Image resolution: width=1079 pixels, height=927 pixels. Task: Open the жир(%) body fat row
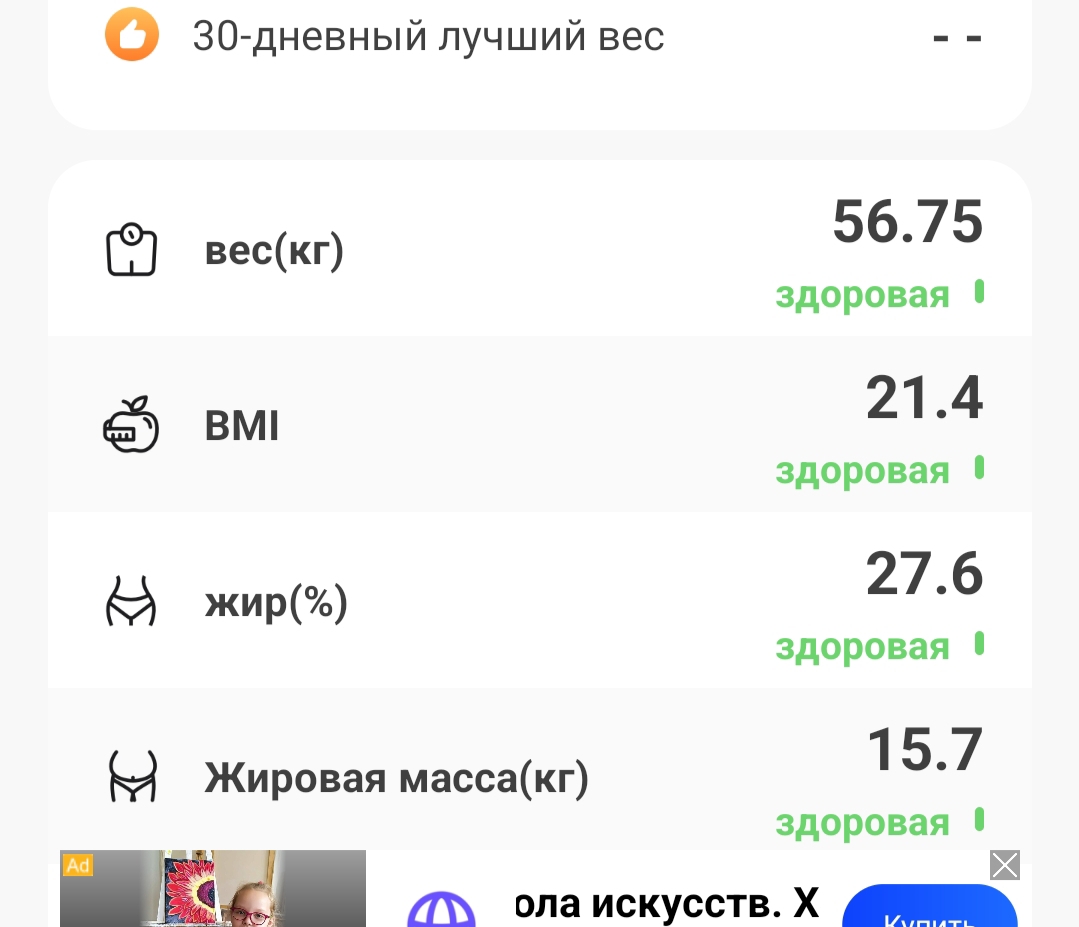pos(539,602)
